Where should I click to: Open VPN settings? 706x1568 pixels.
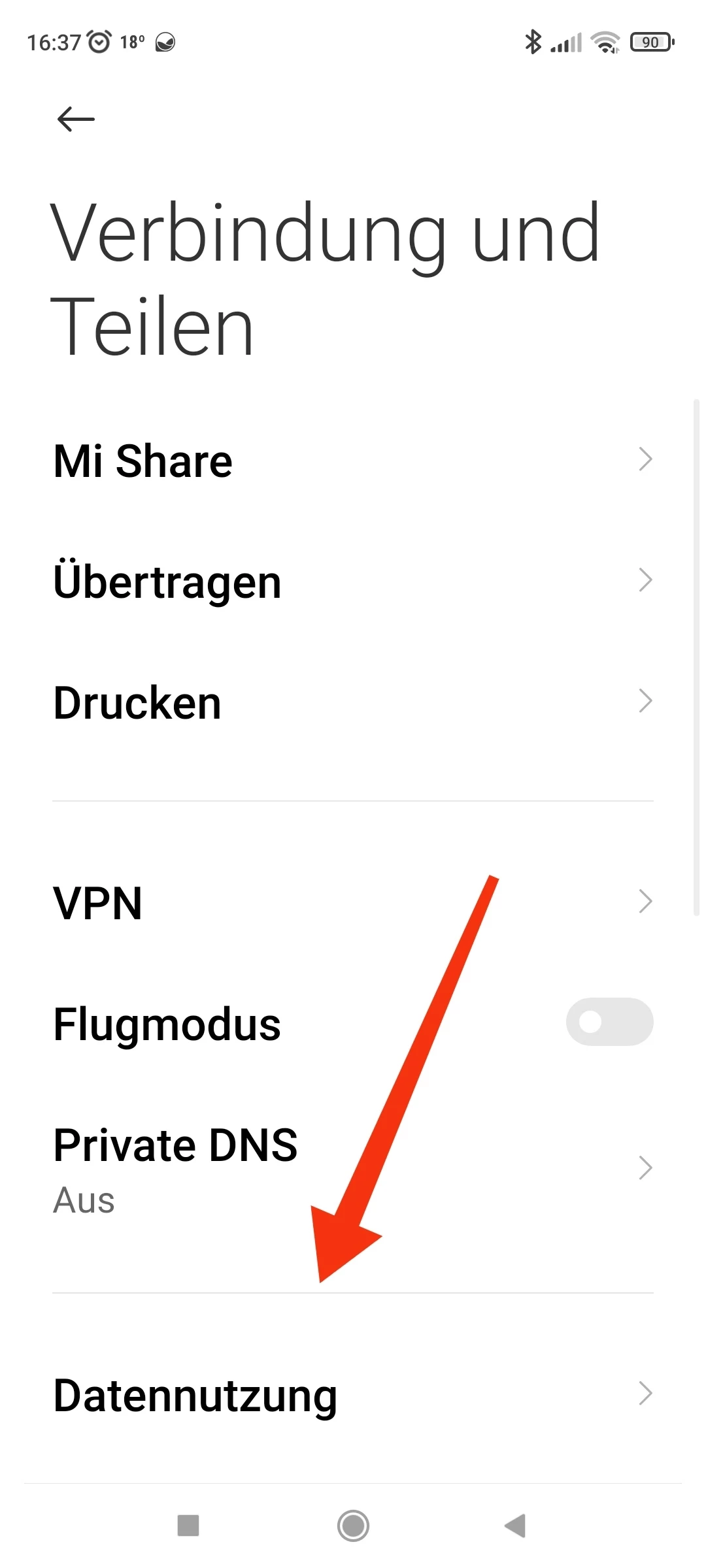(353, 903)
